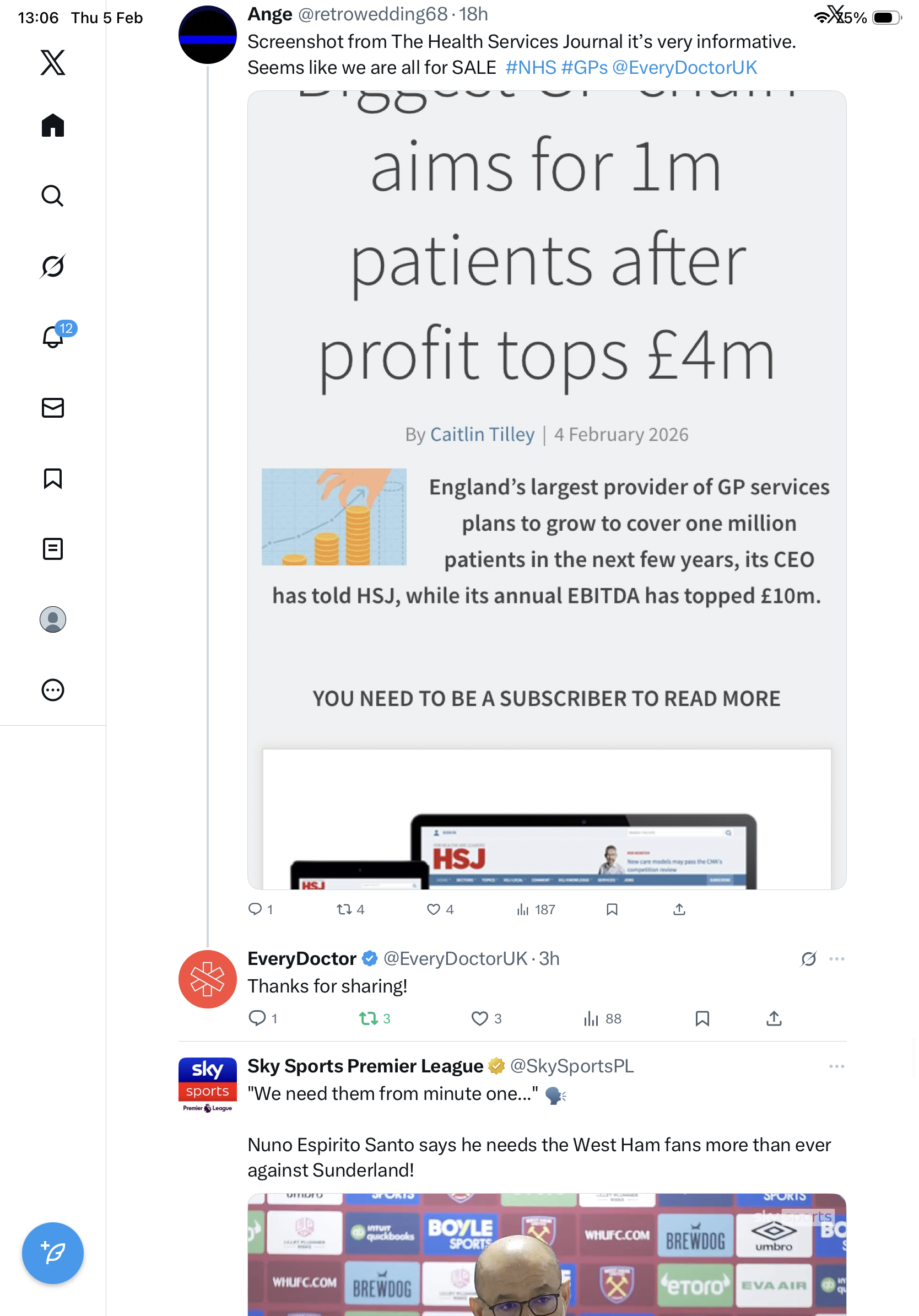This screenshot has height=1316, width=919.
Task: Open Grok from the sidebar
Action: point(53,266)
